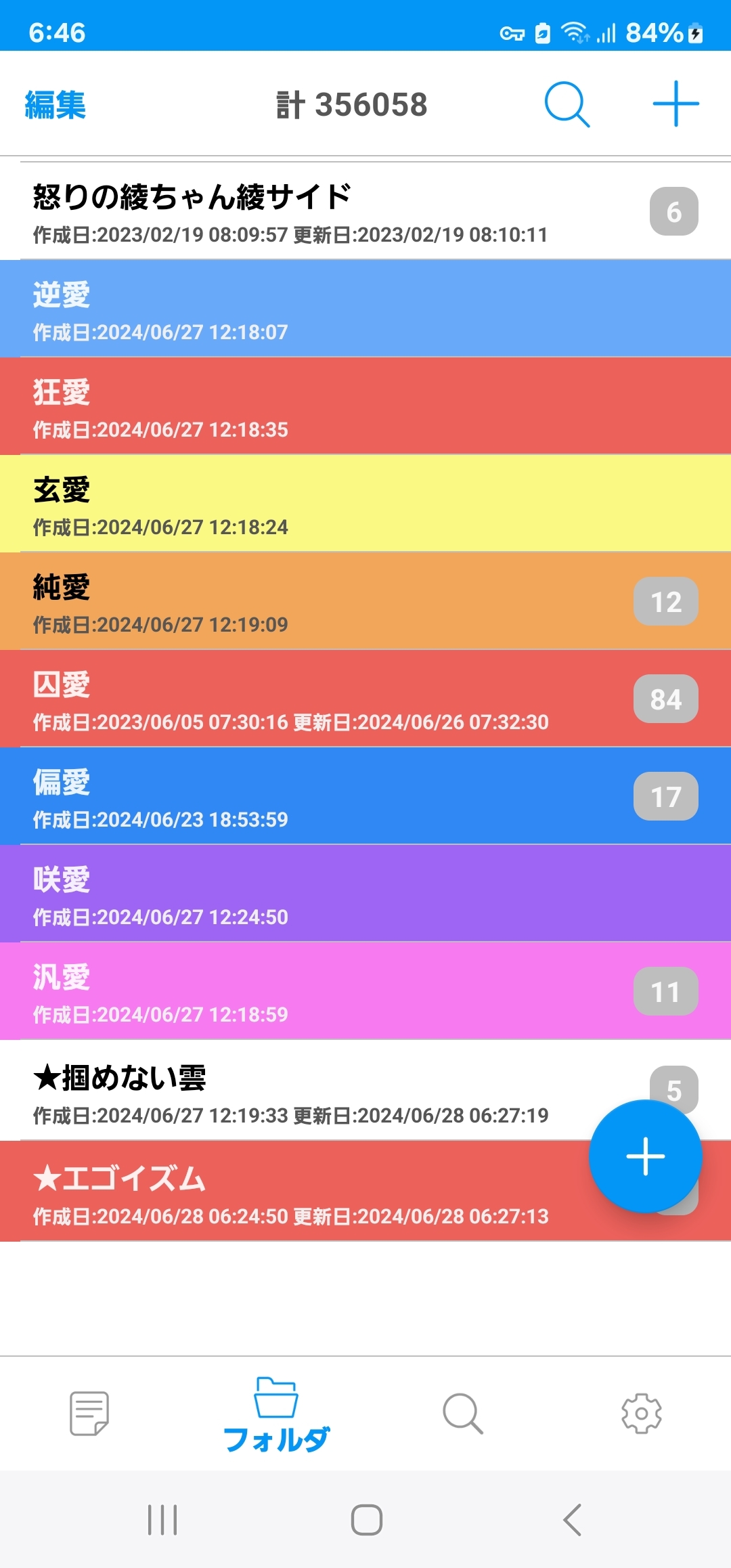
Task: Go back with the system back button
Action: (573, 1520)
